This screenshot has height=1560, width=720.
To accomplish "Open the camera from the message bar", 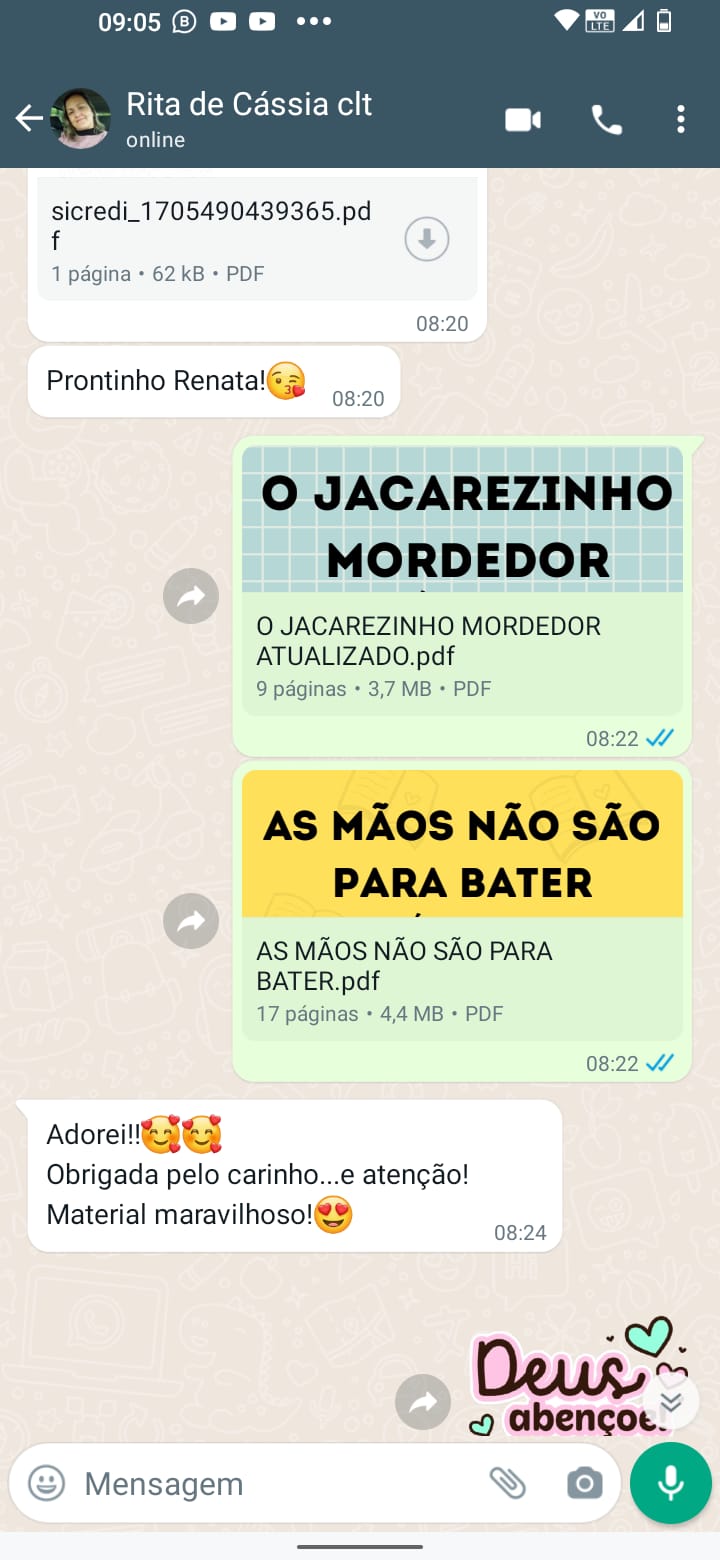I will click(x=584, y=1483).
